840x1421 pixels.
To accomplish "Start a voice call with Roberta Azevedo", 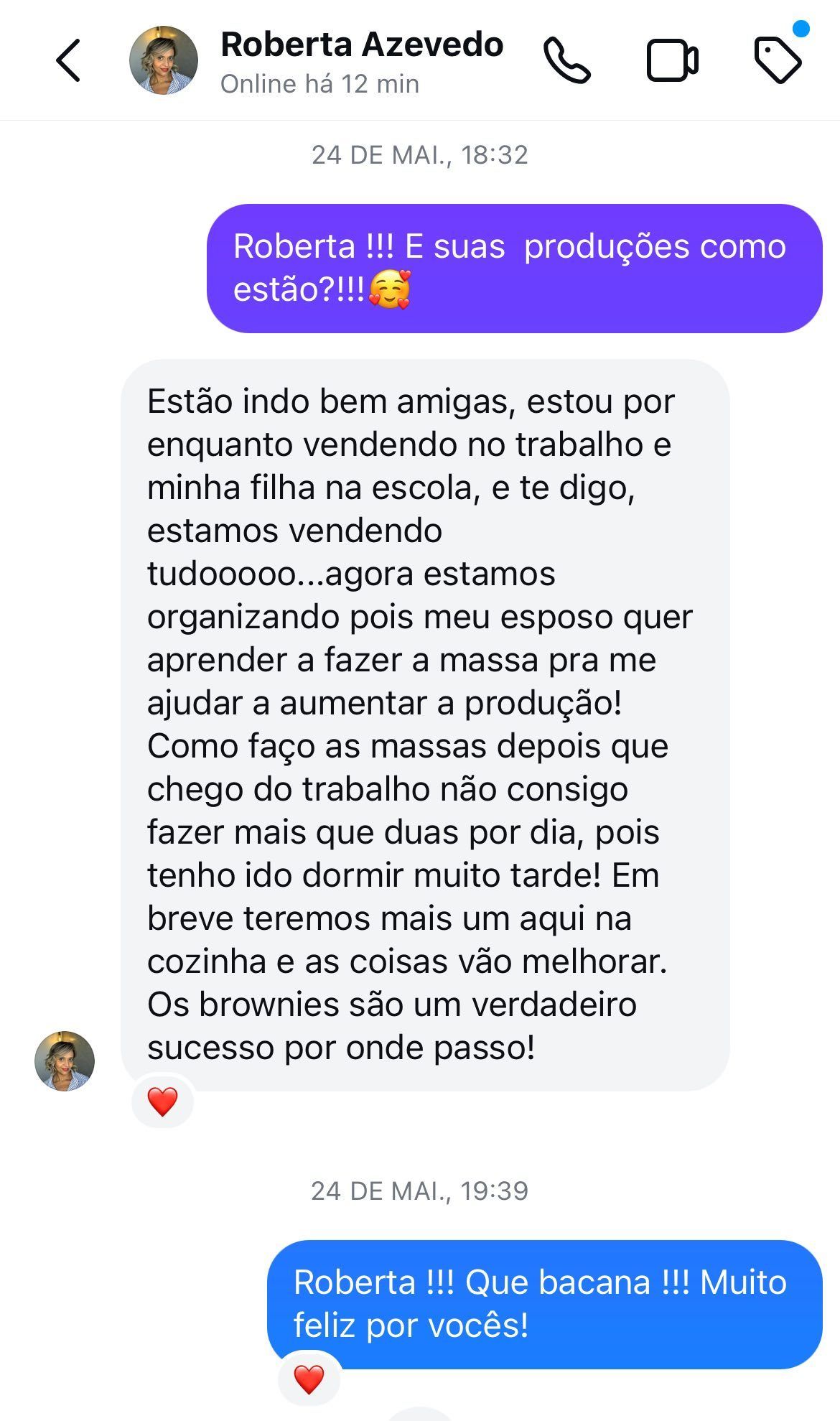I will pos(566,60).
